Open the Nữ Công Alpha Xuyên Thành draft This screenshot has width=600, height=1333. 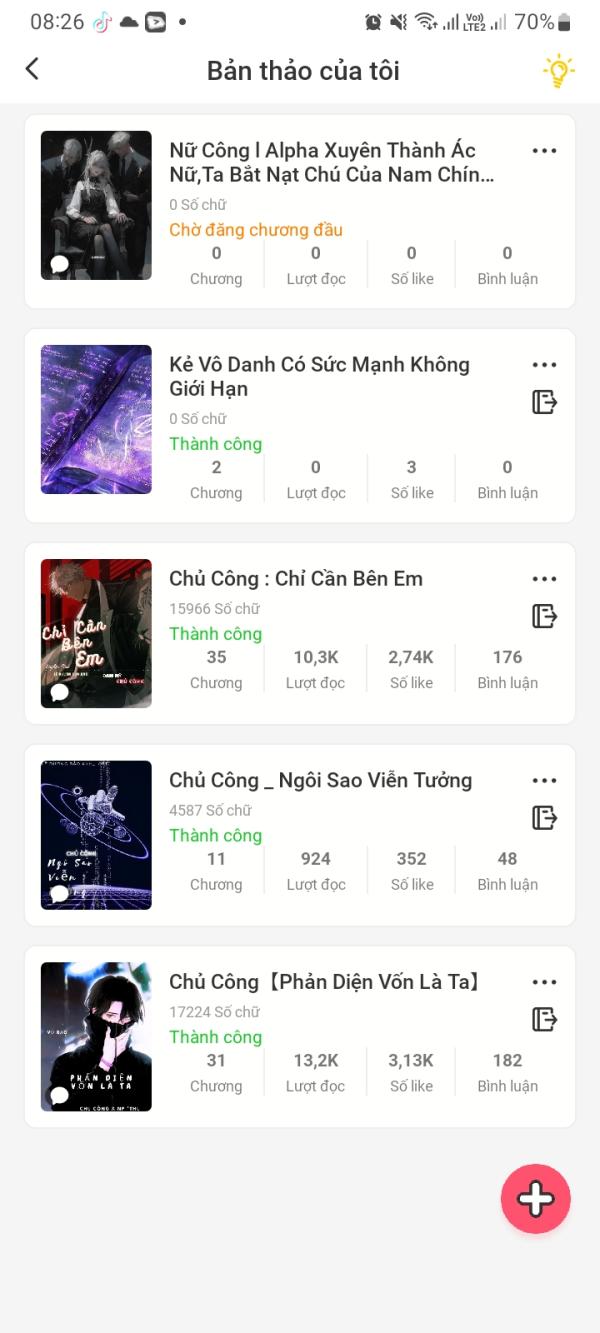pyautogui.click(x=330, y=163)
